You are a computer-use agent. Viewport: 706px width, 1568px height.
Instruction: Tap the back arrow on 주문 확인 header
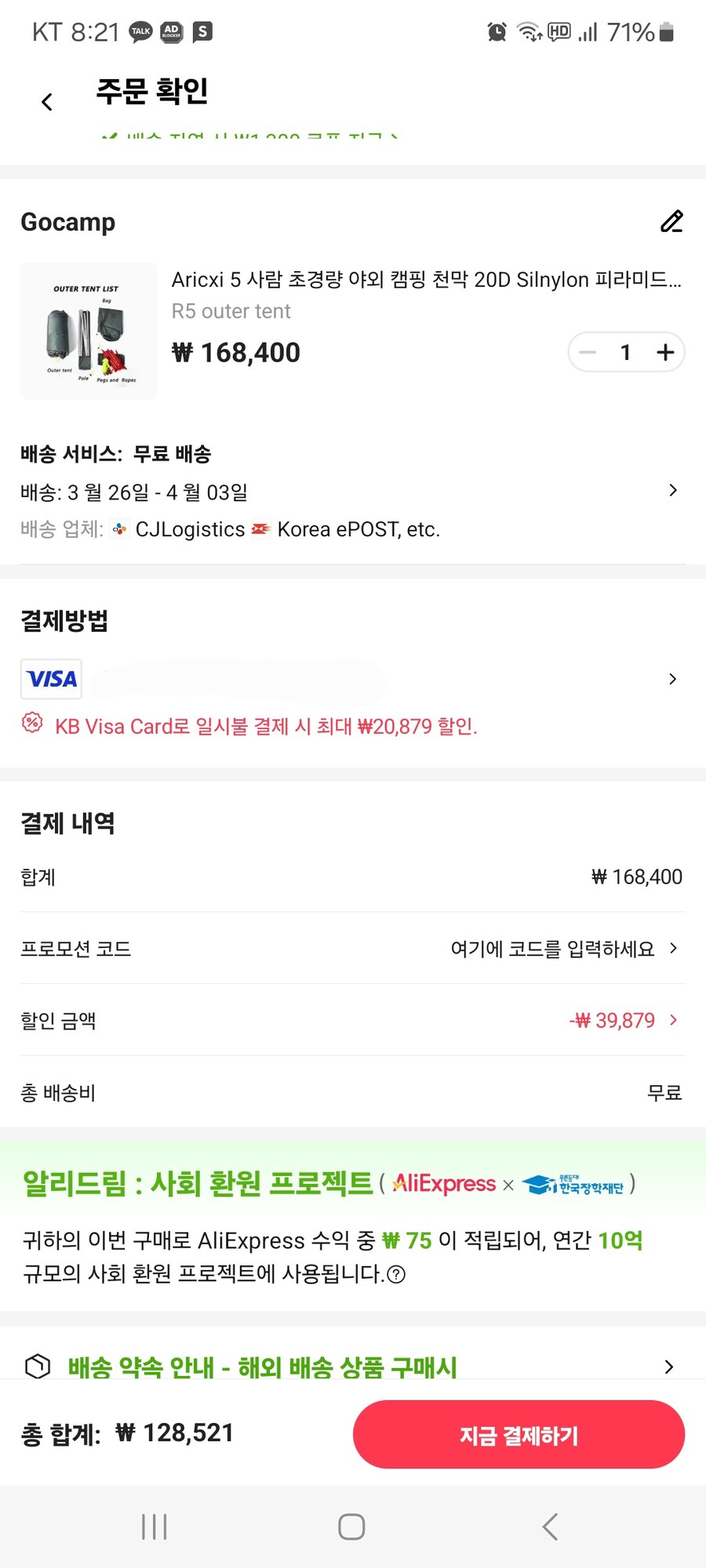point(45,101)
